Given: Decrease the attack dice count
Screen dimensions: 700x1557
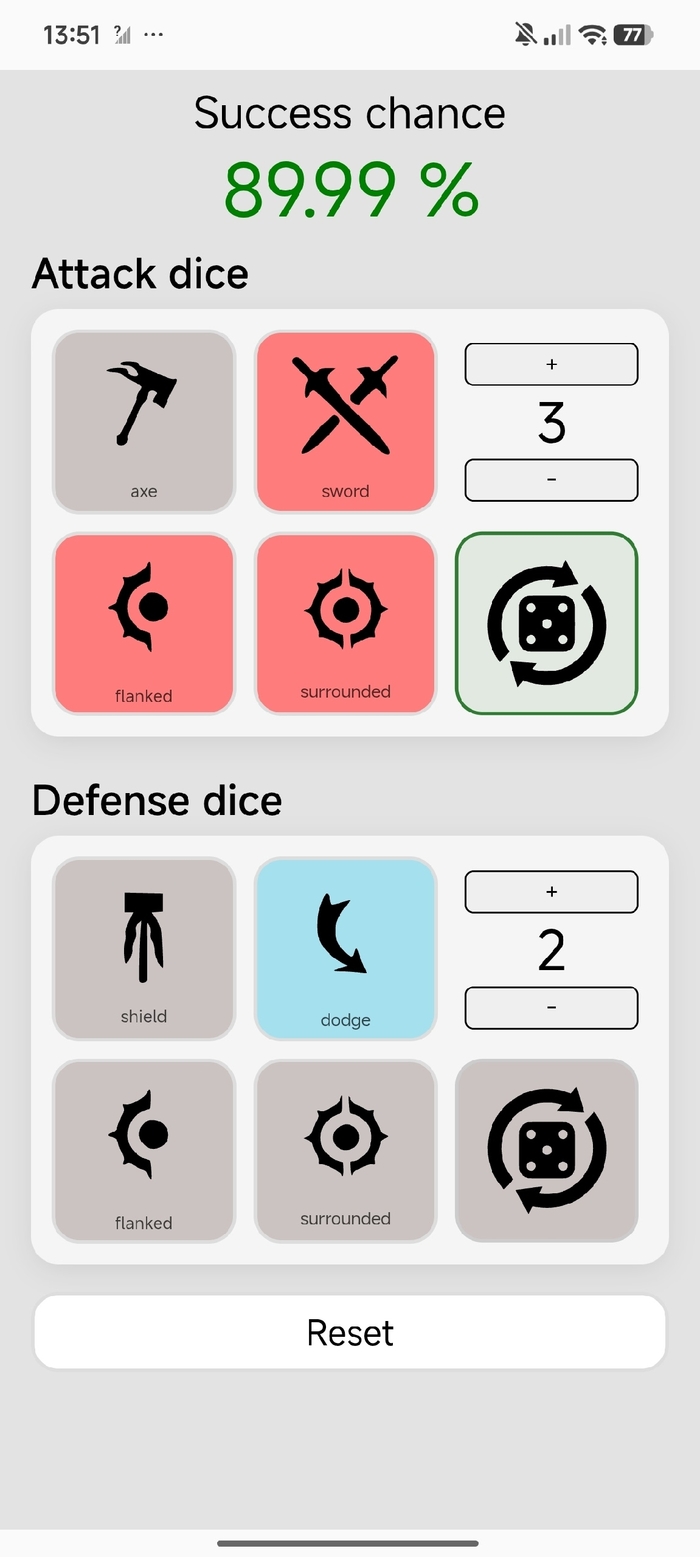Looking at the screenshot, I should click(x=551, y=480).
